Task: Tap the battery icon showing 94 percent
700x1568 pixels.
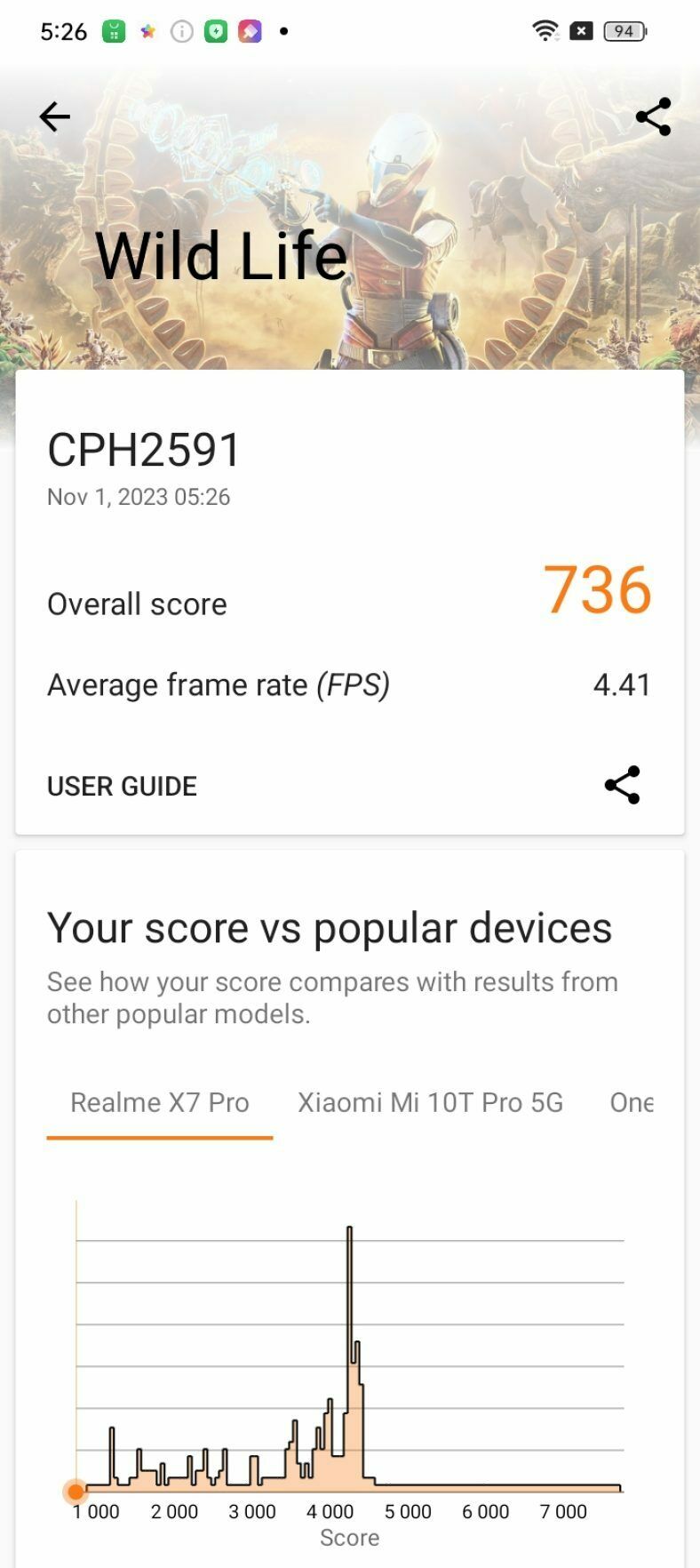Action: point(624,30)
